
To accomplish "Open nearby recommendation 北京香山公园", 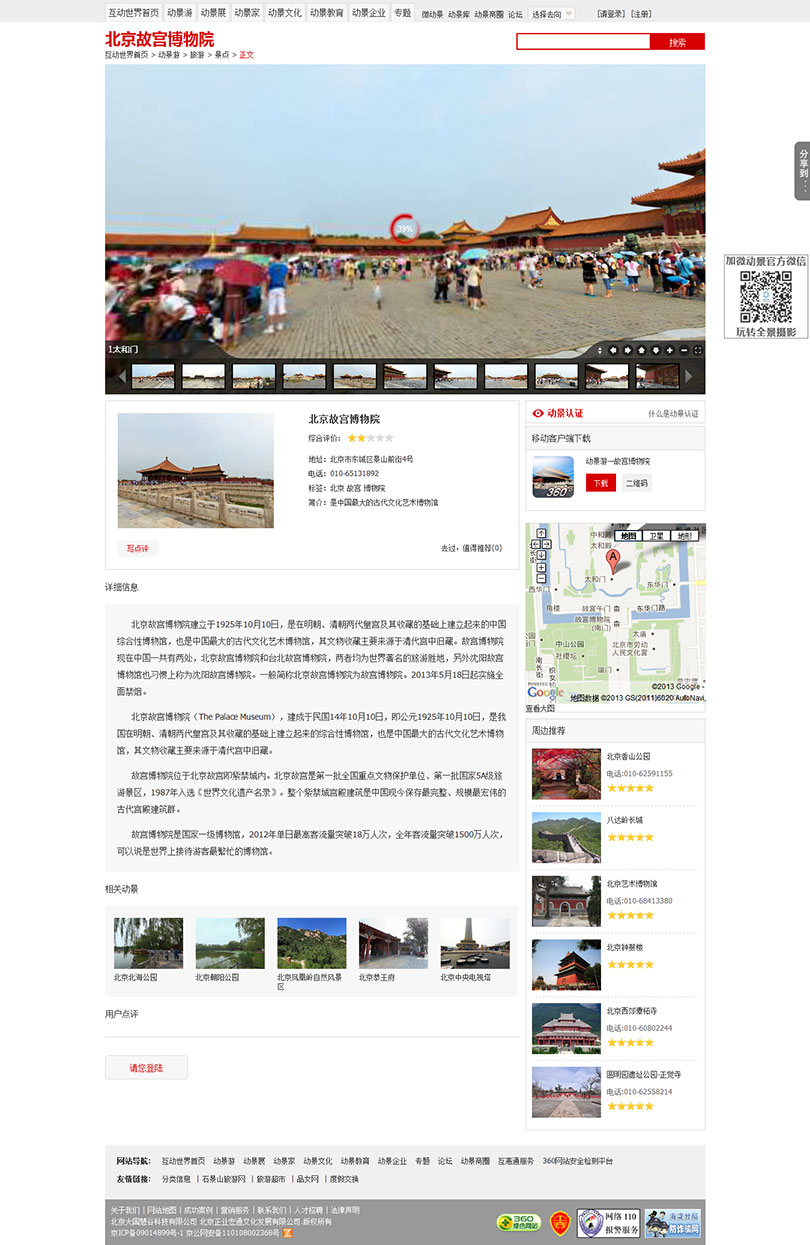I will coord(627,757).
